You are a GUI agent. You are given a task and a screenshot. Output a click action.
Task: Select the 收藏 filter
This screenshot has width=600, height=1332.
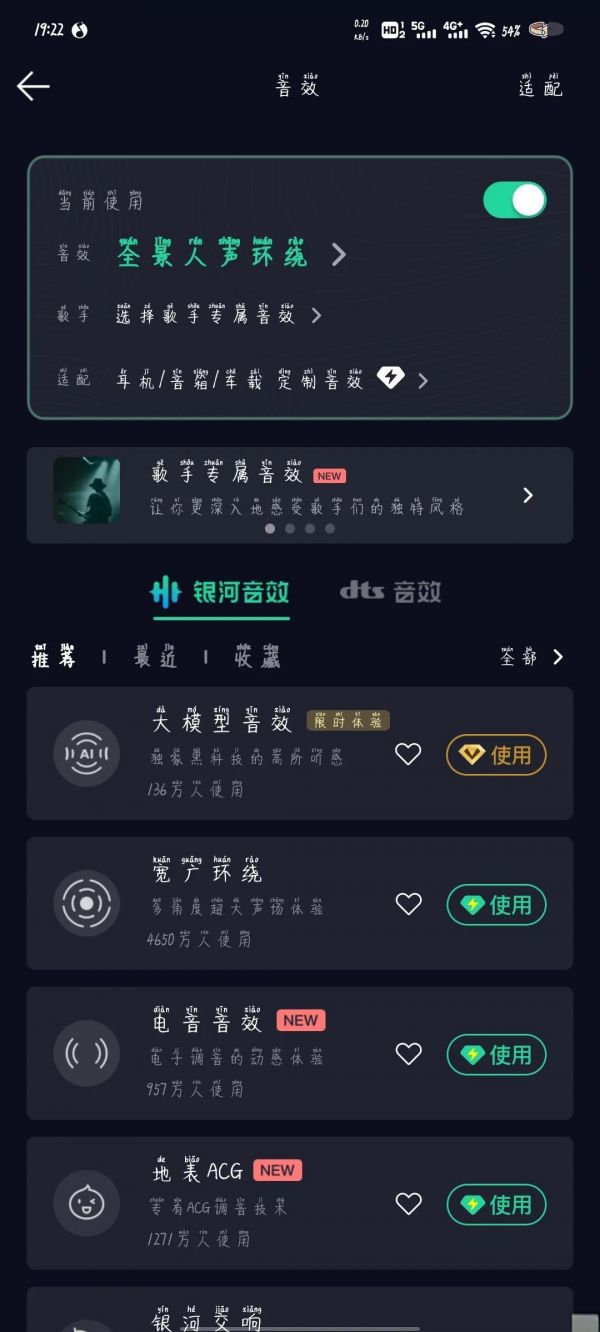256,657
